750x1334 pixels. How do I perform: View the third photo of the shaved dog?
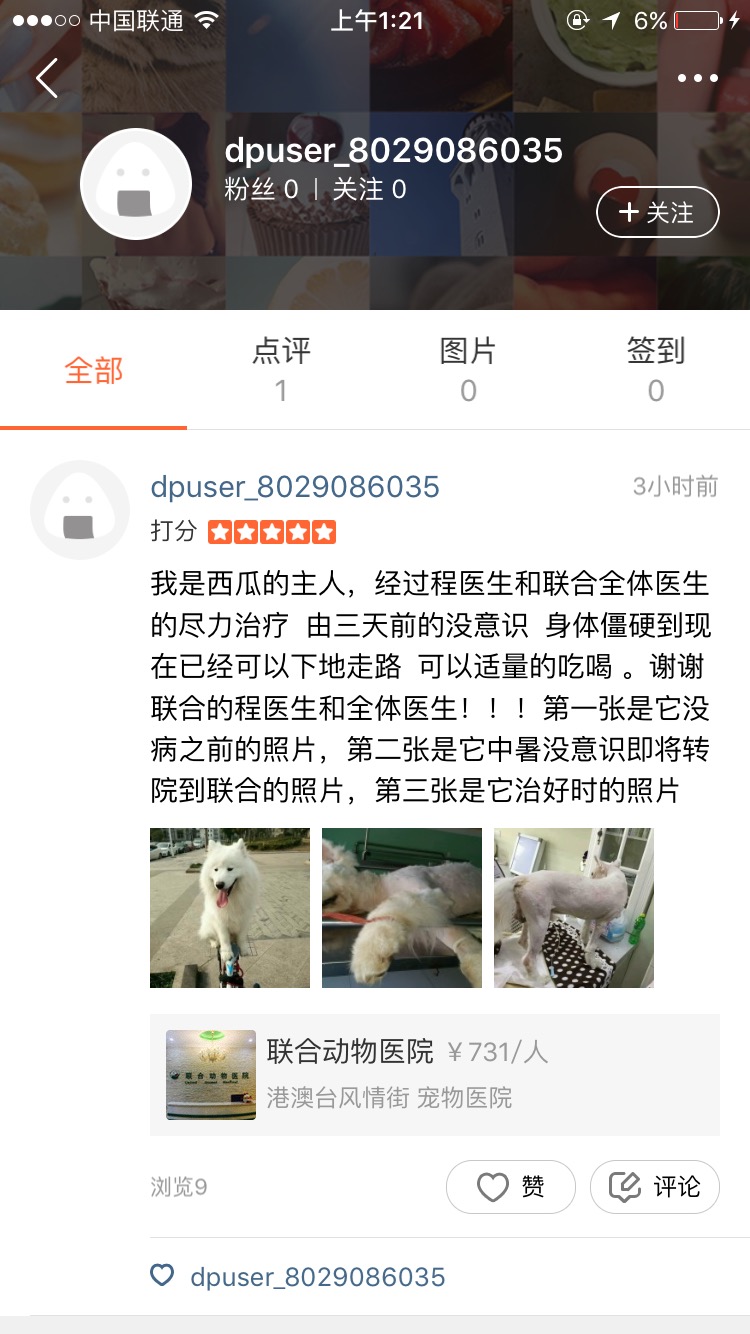[574, 908]
